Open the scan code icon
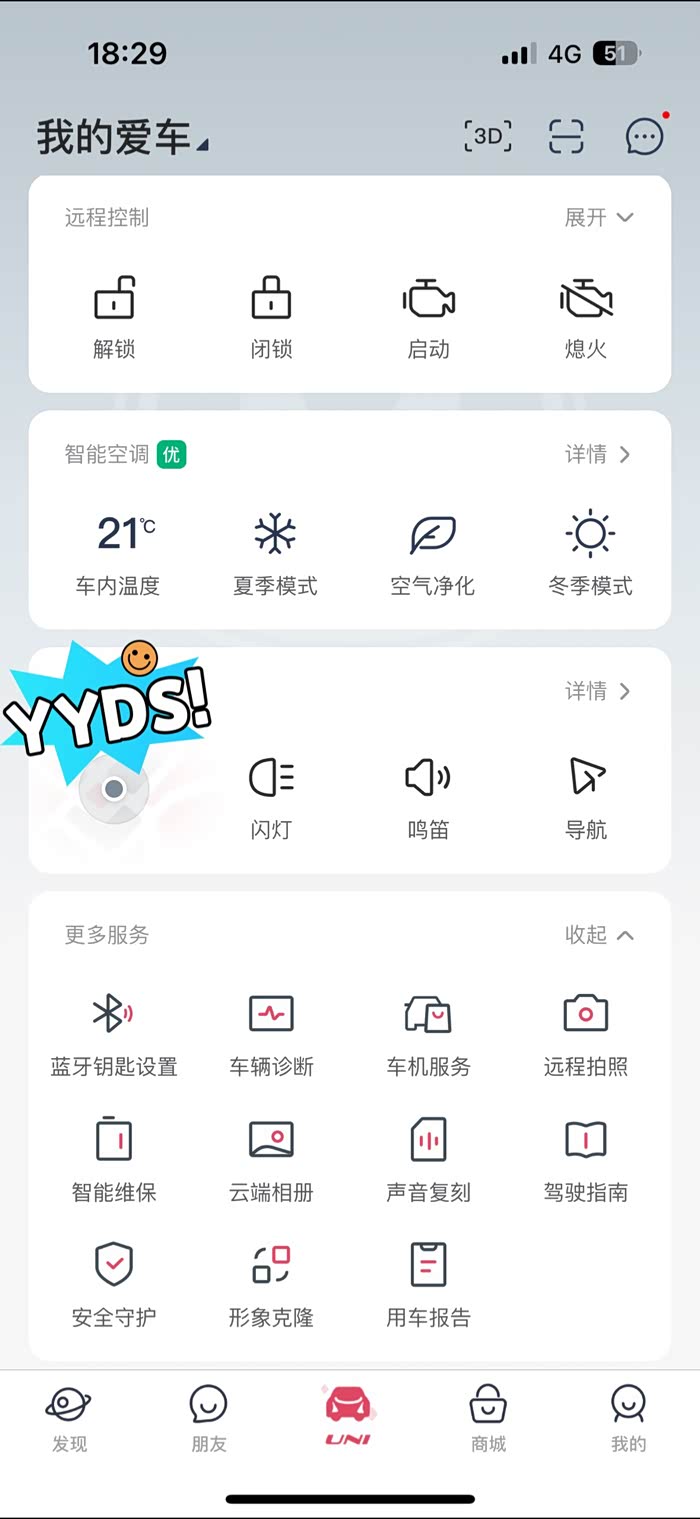This screenshot has height=1519, width=700. tap(566, 137)
